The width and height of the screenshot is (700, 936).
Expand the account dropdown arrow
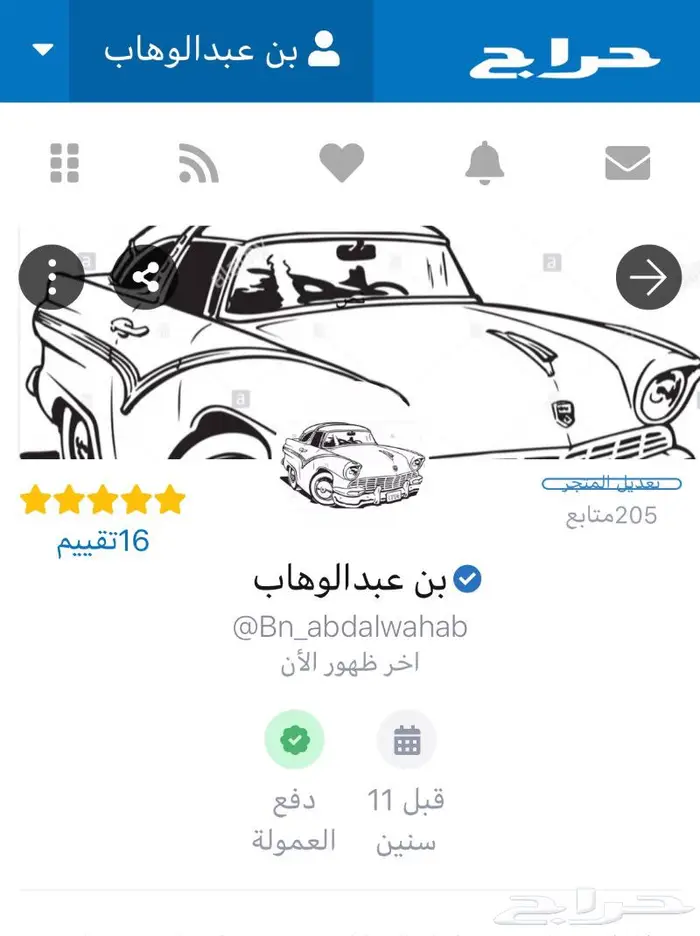42,50
